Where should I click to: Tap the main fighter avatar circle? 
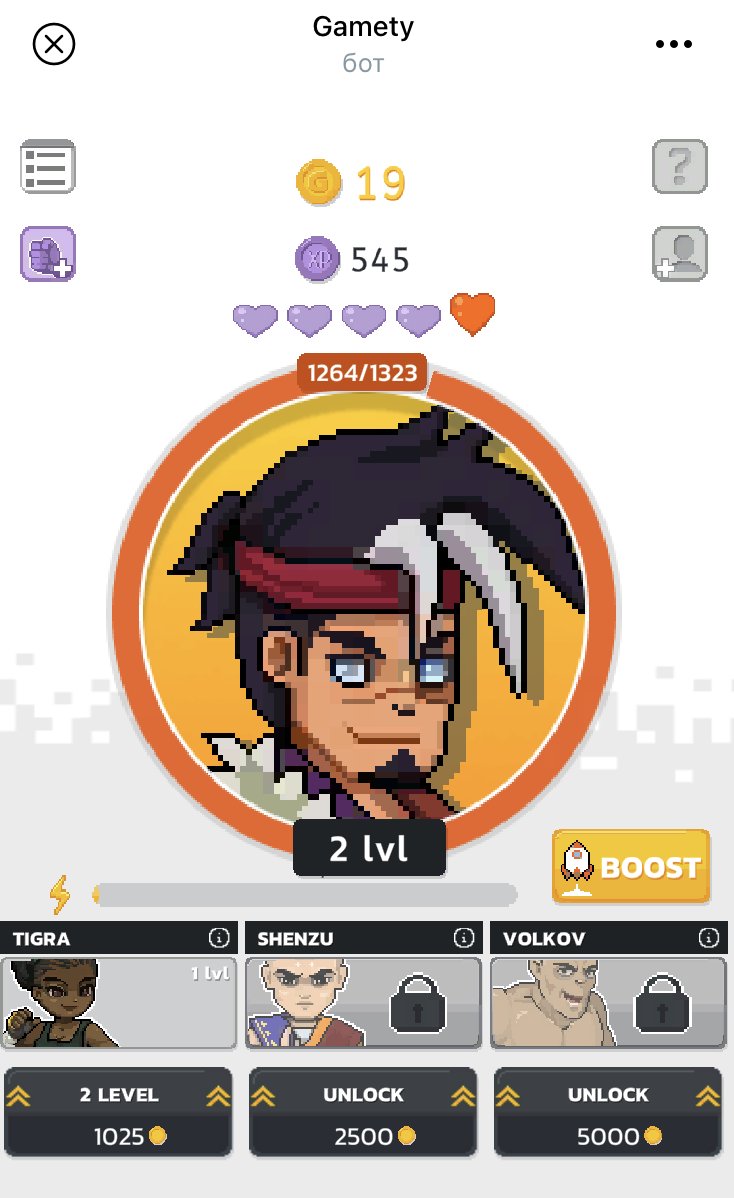(365, 610)
